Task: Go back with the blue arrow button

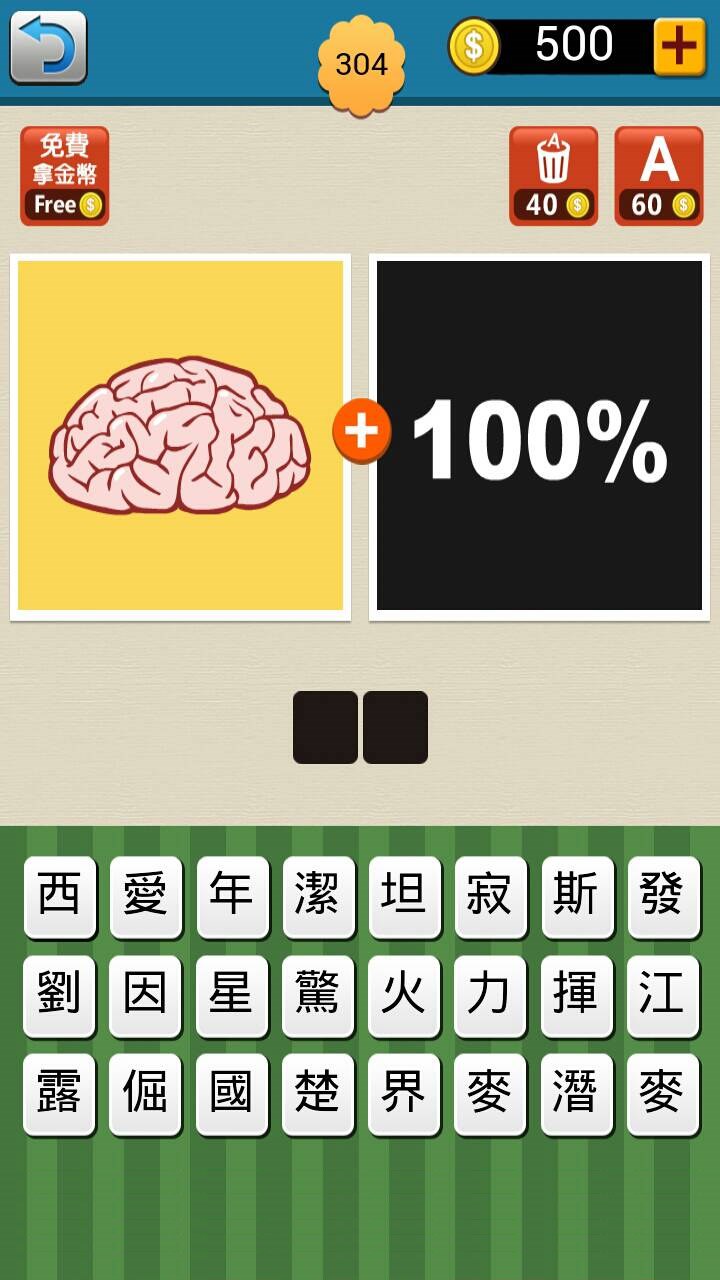Action: [x=48, y=47]
